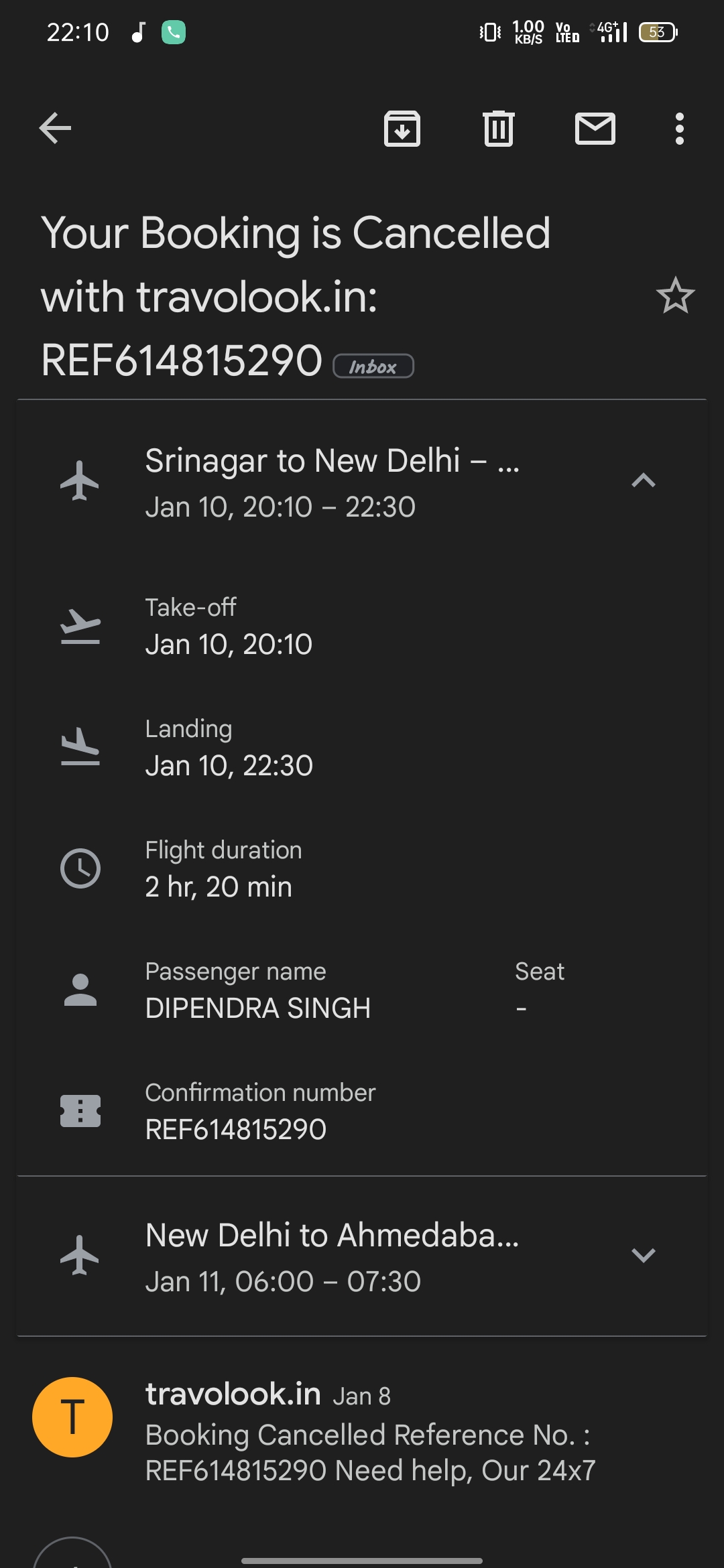724x1568 pixels.
Task: Open the travolook.in message dated Jan 8
Action: [369, 1434]
